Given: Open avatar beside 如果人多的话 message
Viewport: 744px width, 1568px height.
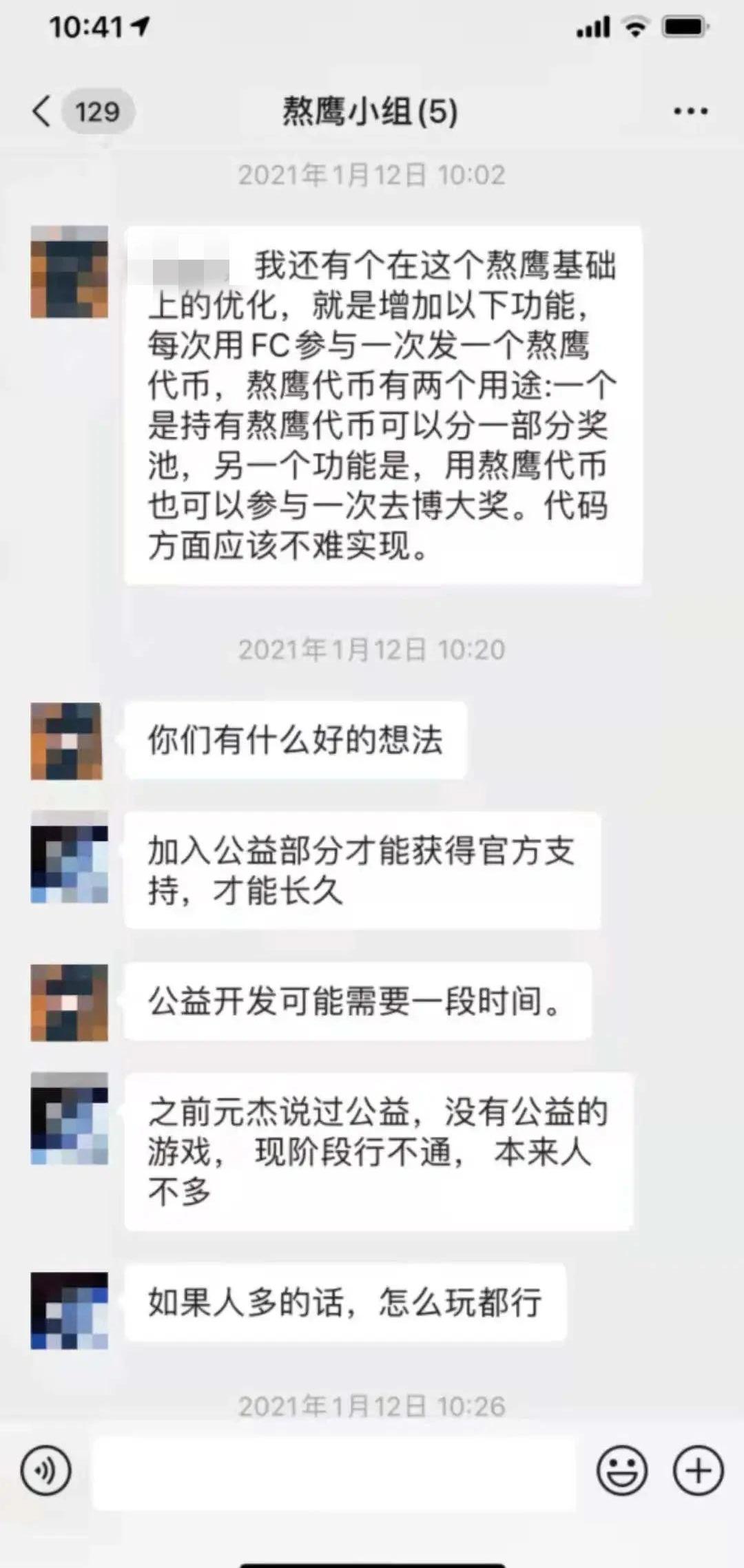Looking at the screenshot, I should click(x=69, y=1311).
